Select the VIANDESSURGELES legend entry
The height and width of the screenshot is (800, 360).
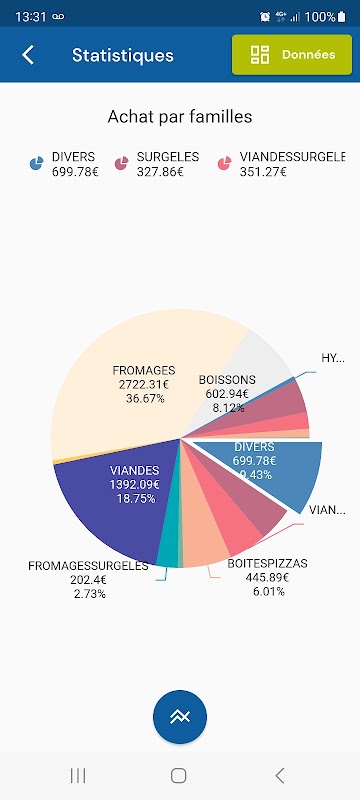click(281, 164)
